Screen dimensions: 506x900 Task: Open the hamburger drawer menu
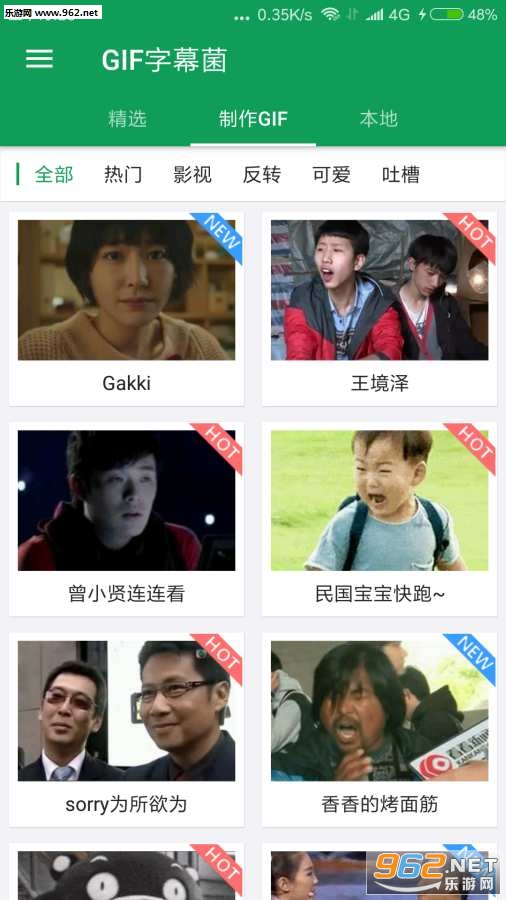click(x=39, y=59)
